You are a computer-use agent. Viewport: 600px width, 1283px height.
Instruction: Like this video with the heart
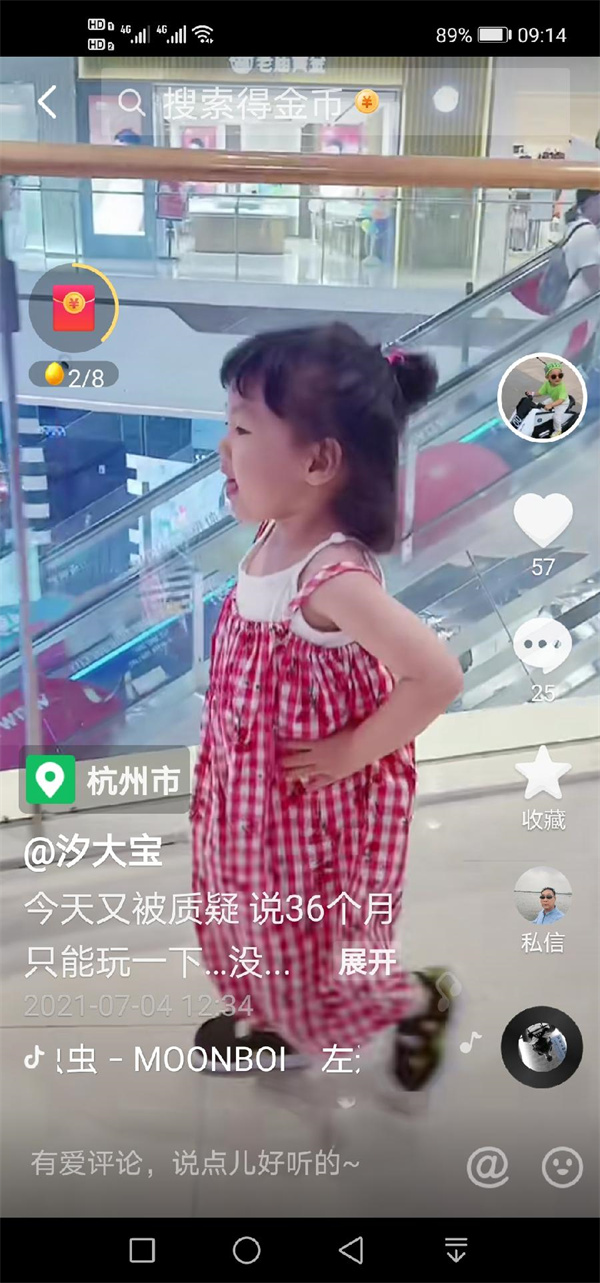(x=542, y=520)
